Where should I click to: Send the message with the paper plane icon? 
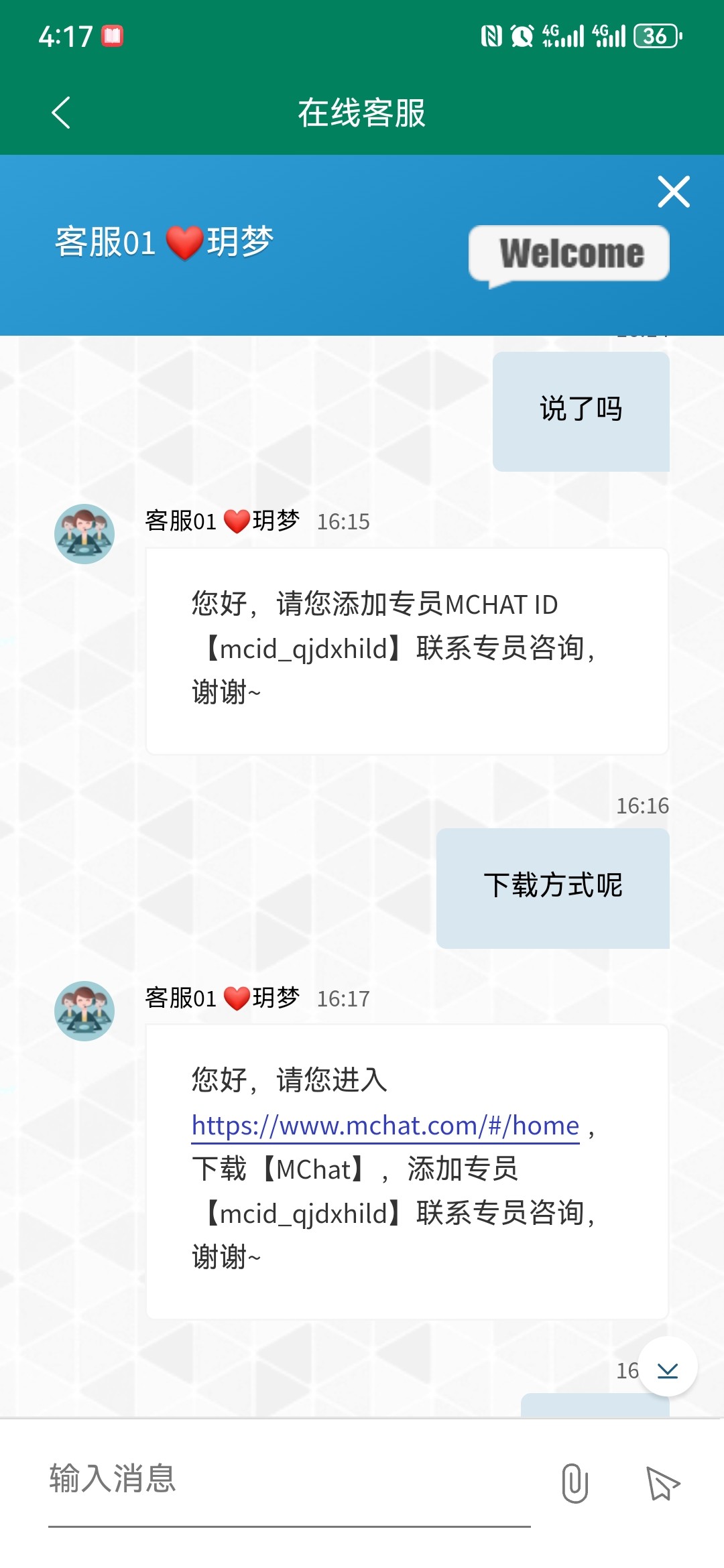(662, 1484)
